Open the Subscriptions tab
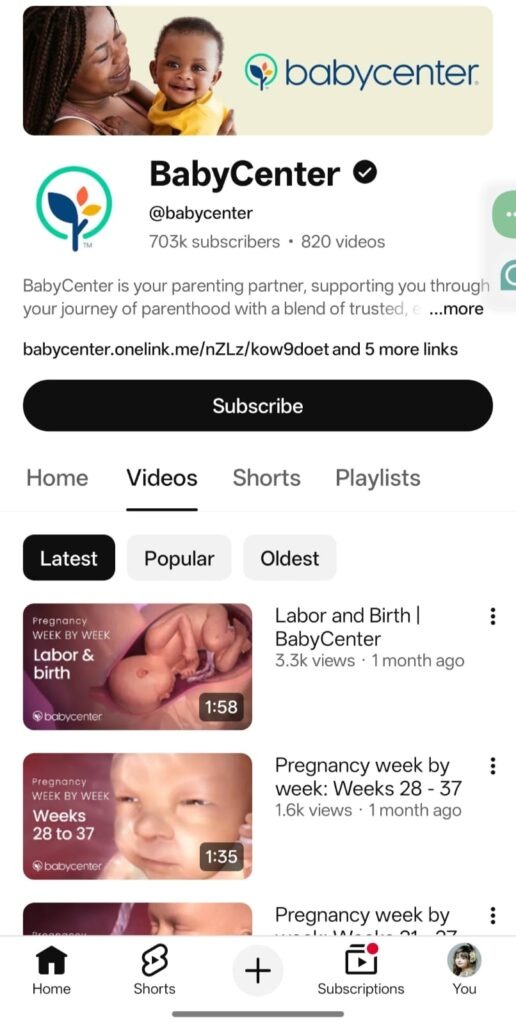The image size is (516, 1024). click(361, 971)
